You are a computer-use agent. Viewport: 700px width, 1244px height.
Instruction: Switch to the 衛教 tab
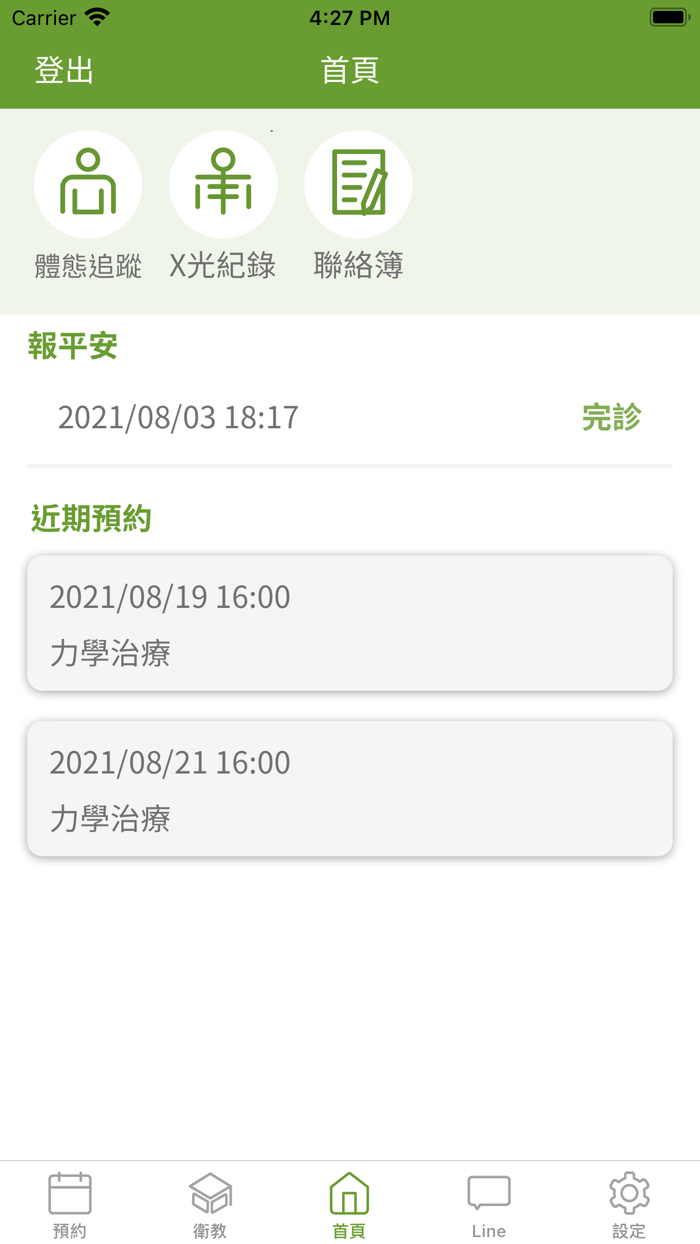tap(210, 1205)
